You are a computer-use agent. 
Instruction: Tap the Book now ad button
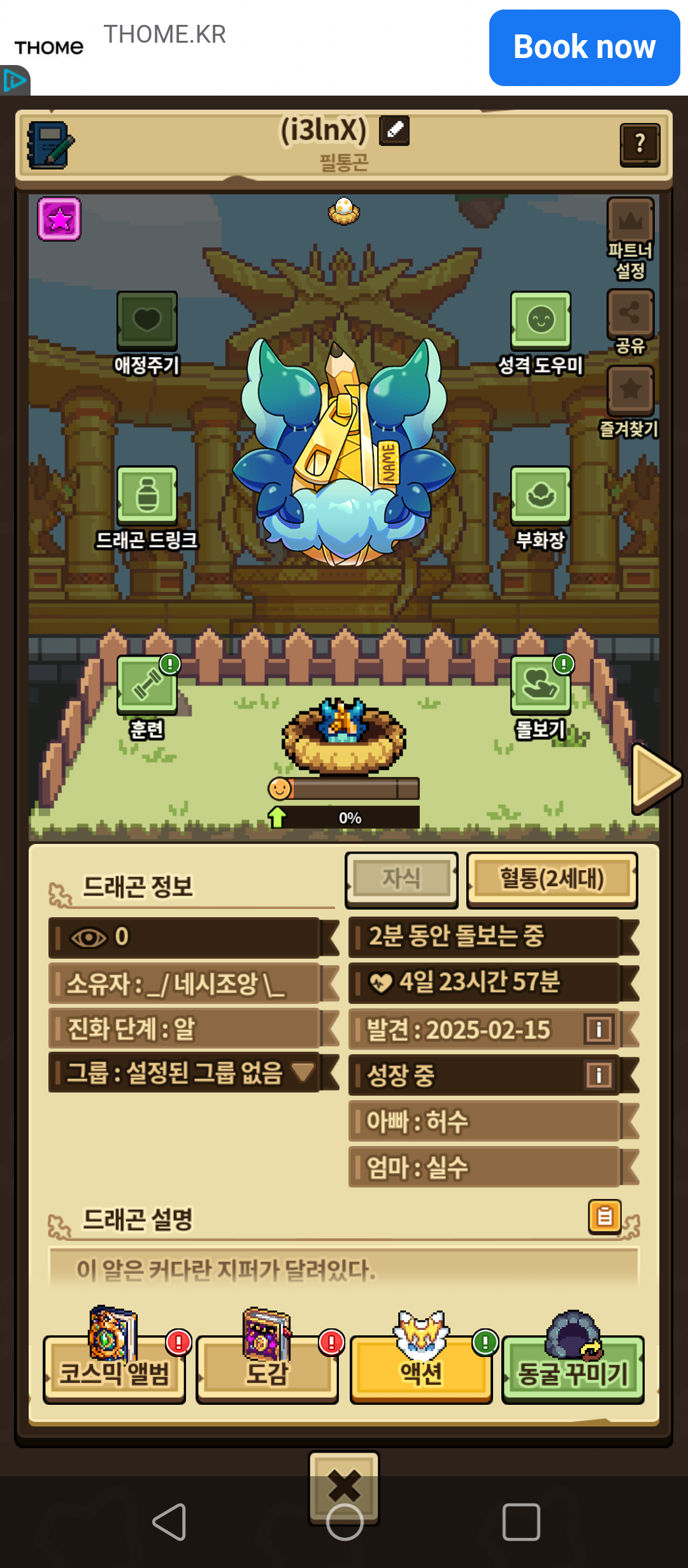point(584,48)
